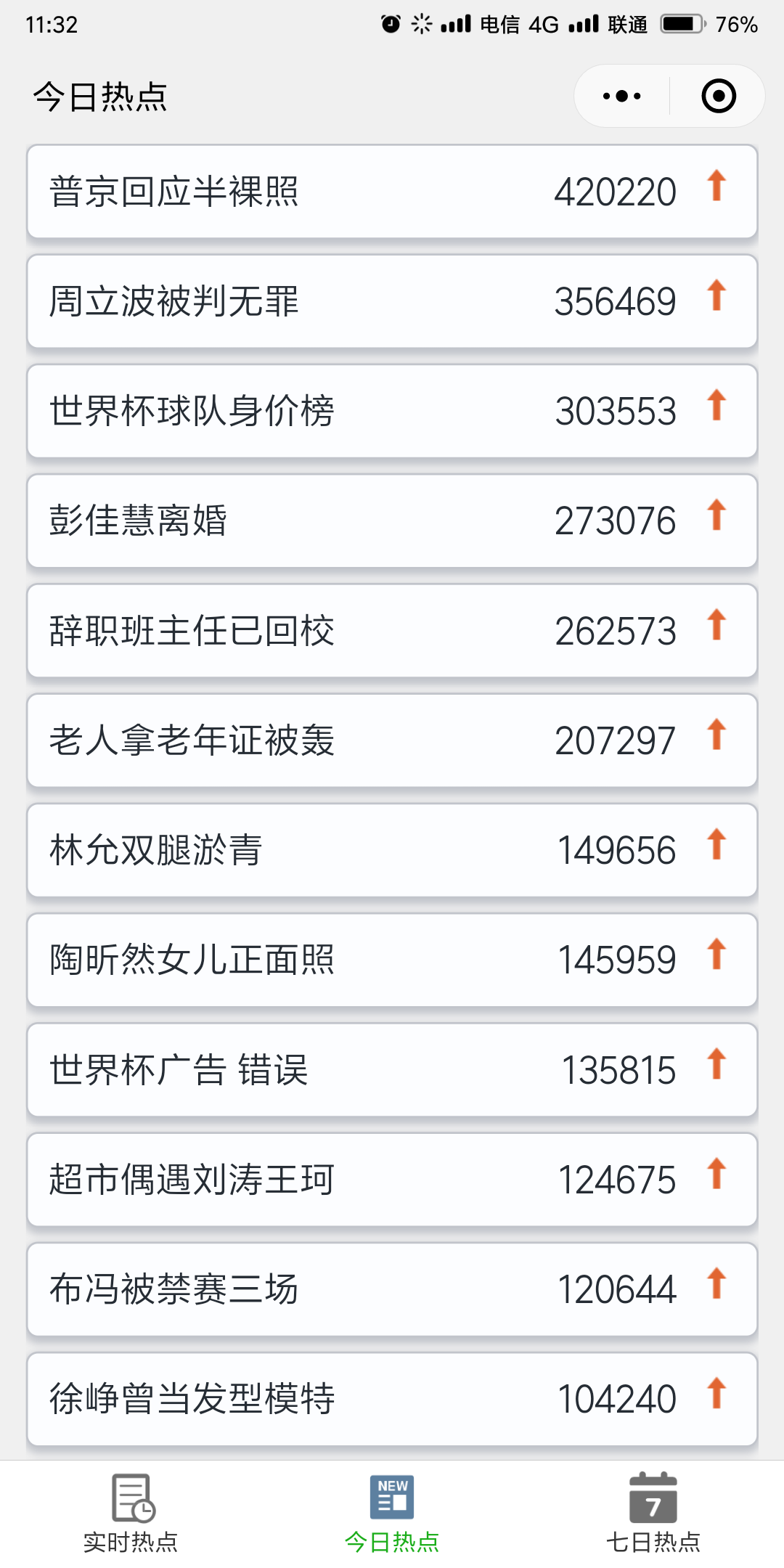Open the 老人拿老年证被轰 topic
Viewport: 784px width, 1568px height.
[392, 740]
